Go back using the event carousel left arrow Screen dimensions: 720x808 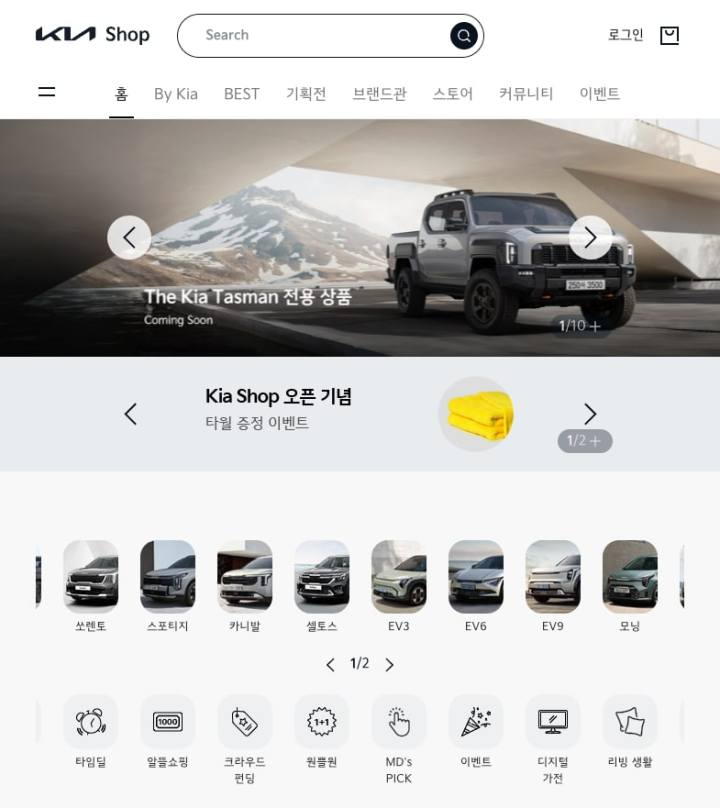[x=130, y=414]
